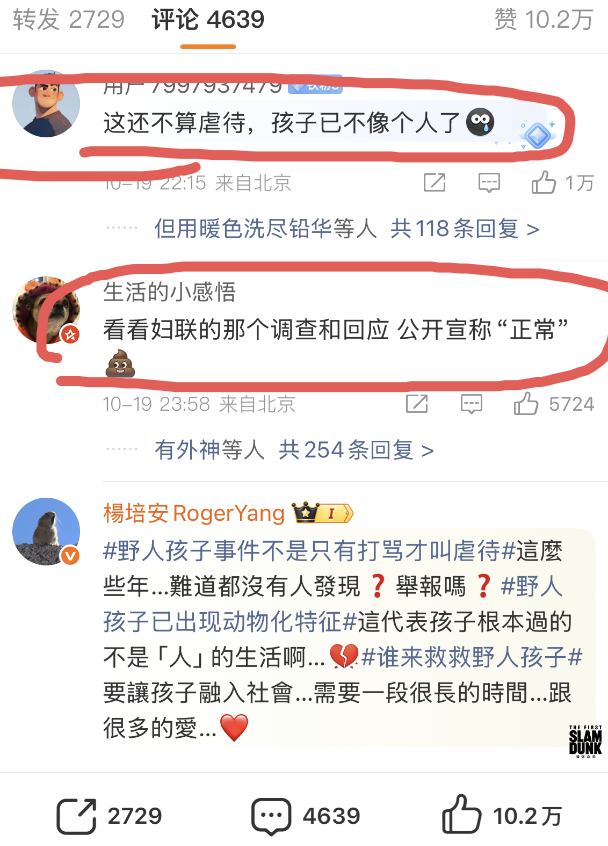
Task: Share 生活的小感悟's comment
Action: [416, 404]
